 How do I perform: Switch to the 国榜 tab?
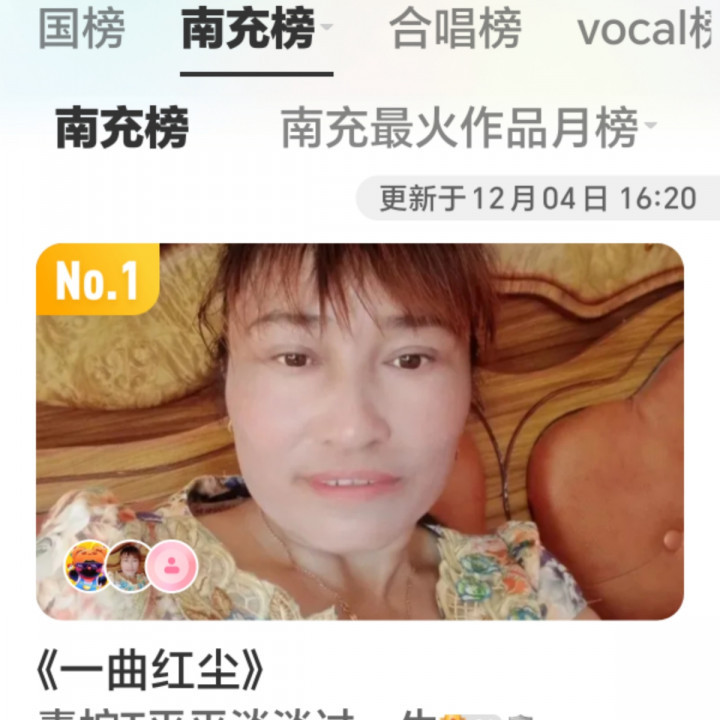(x=82, y=30)
